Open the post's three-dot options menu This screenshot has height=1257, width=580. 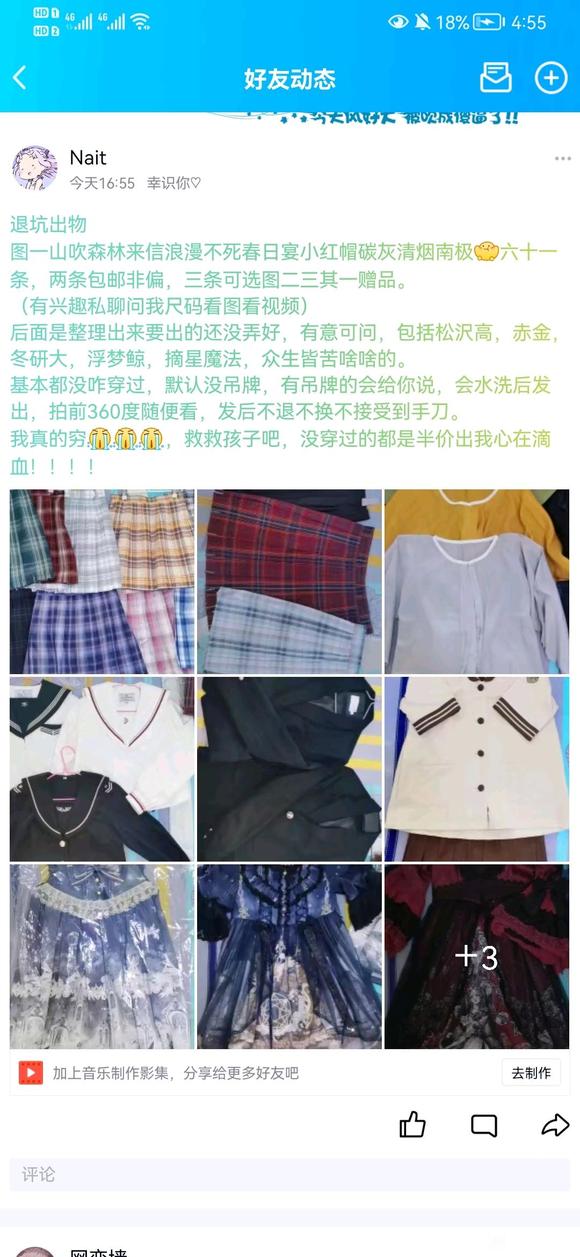coord(563,158)
